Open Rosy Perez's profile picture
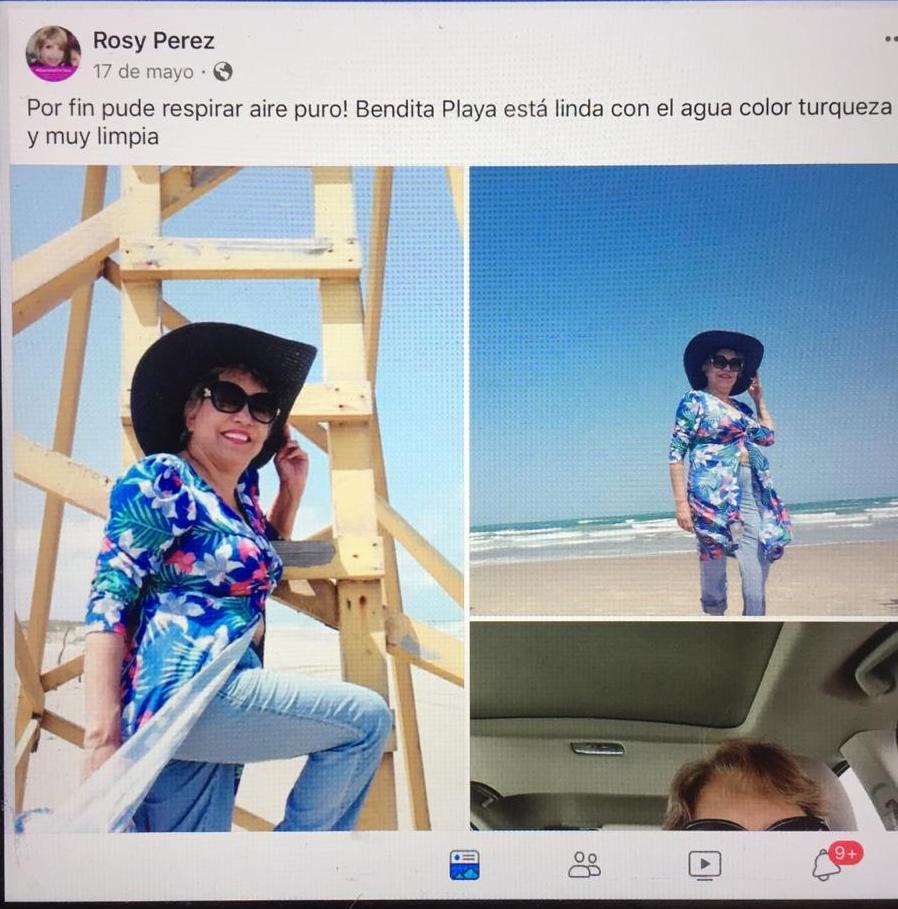This screenshot has width=898, height=909. 53,54
